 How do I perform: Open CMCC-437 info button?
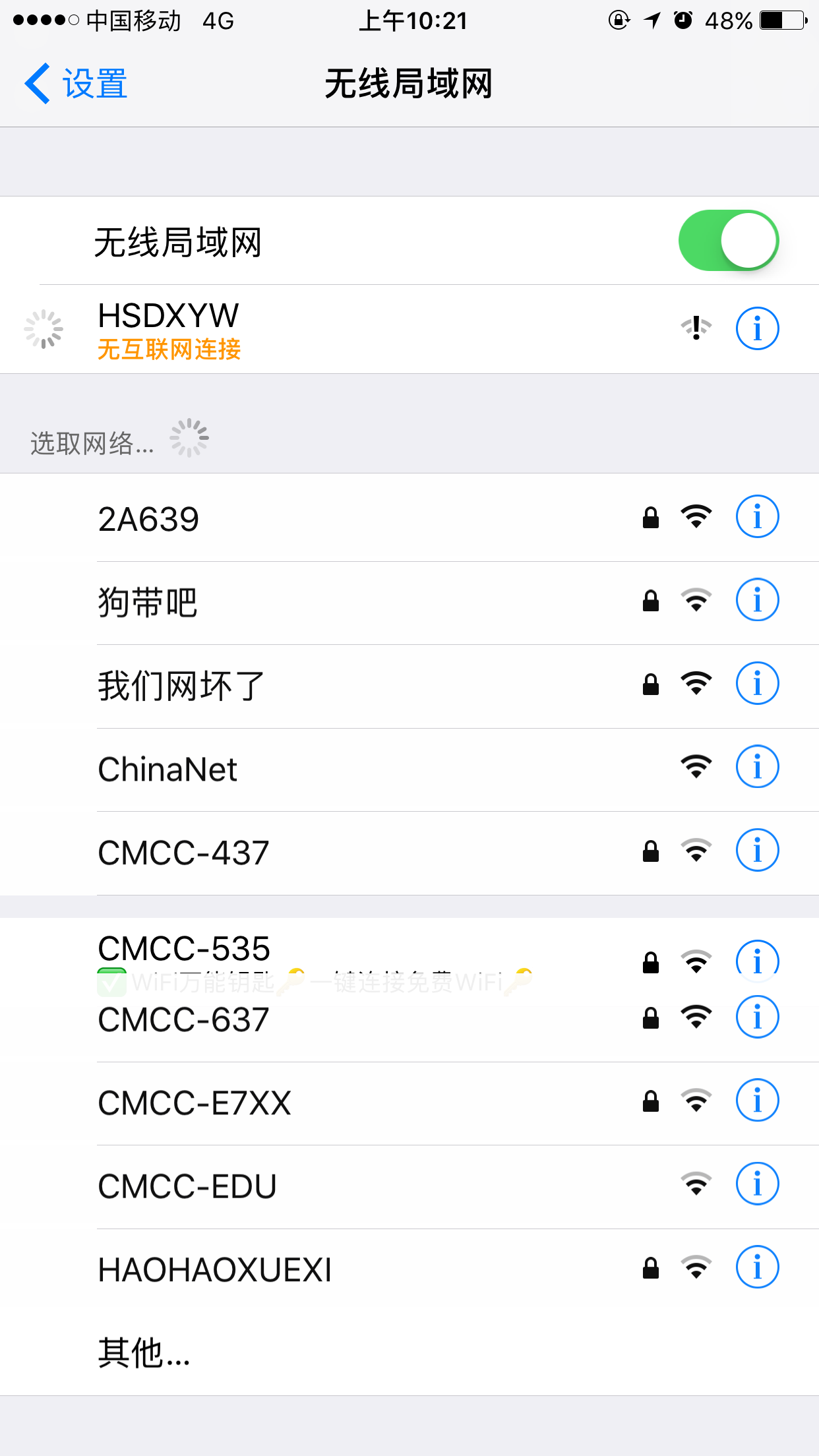757,850
